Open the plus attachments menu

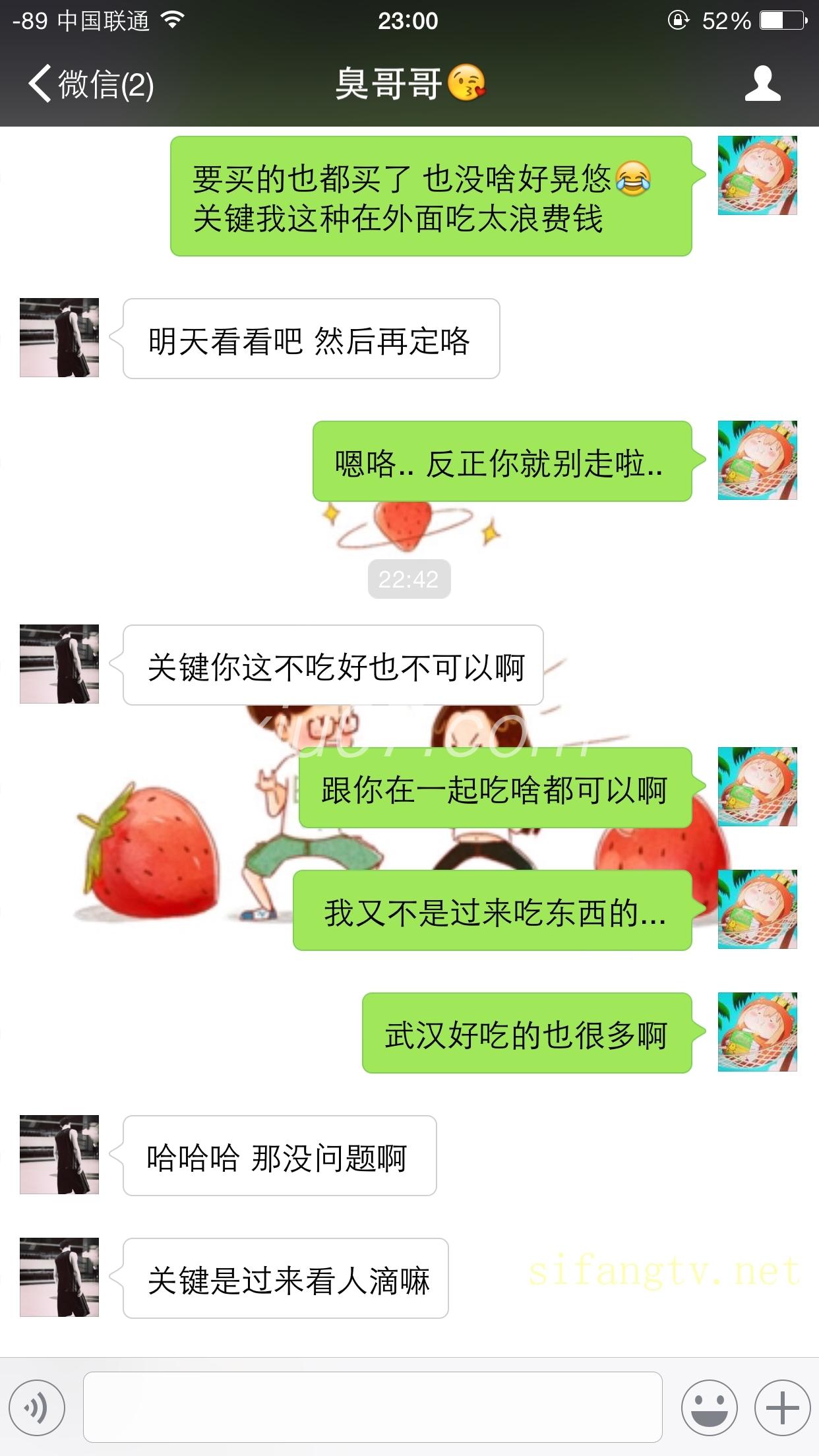782,1408
